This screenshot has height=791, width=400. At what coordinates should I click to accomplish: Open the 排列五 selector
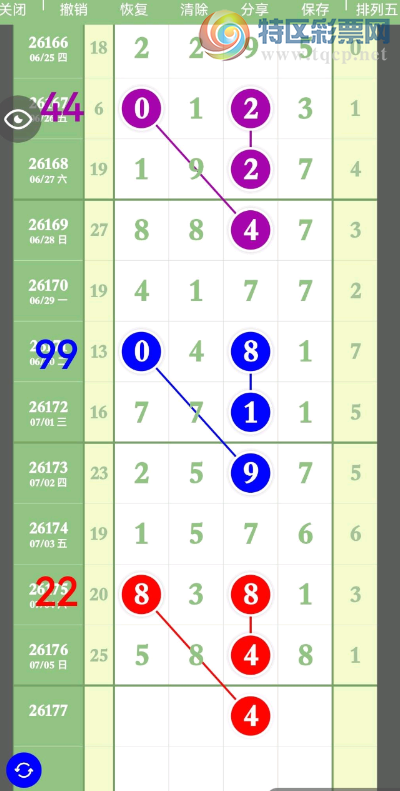(x=377, y=9)
